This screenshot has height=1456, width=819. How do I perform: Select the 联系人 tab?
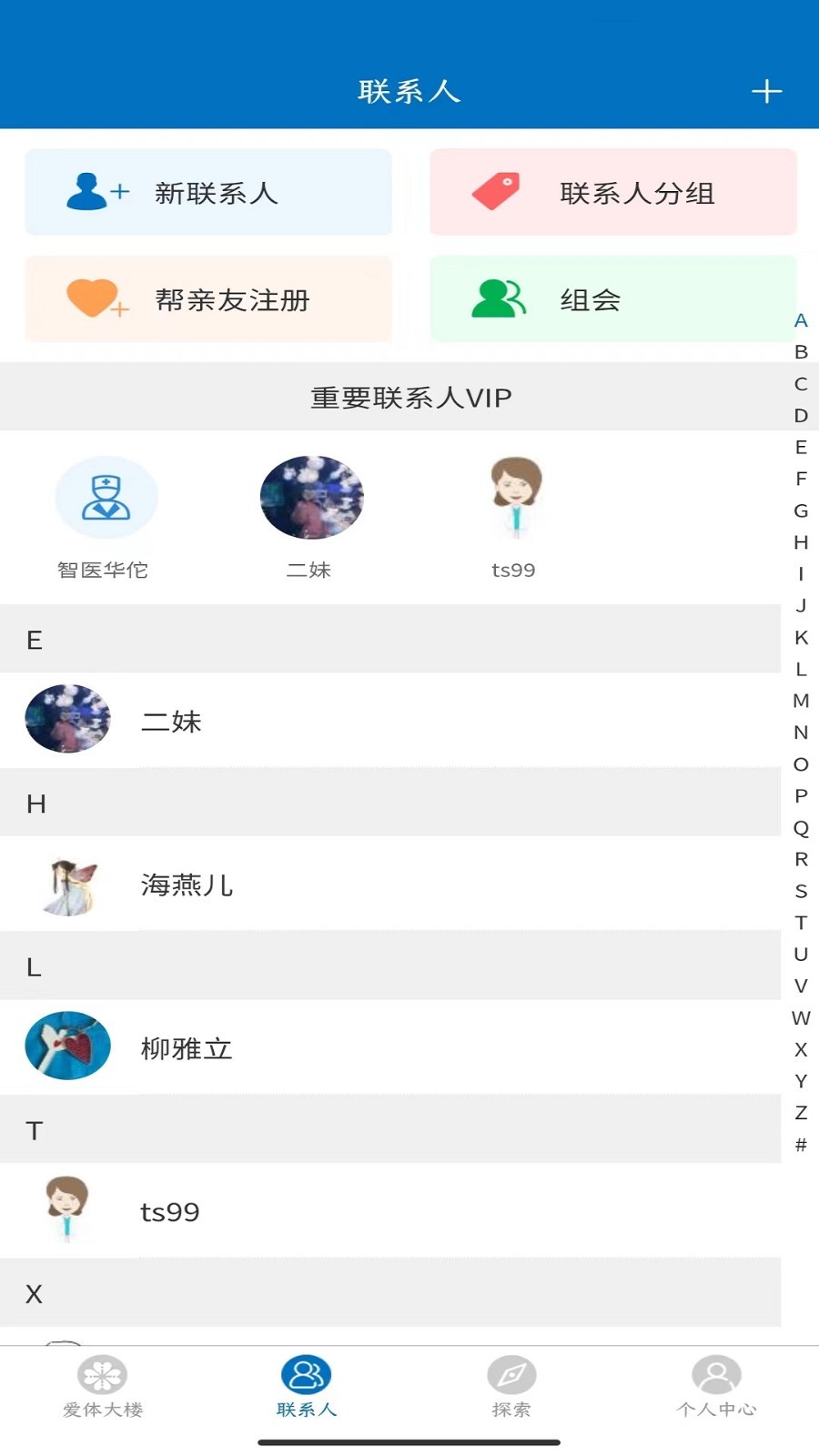click(x=307, y=1387)
